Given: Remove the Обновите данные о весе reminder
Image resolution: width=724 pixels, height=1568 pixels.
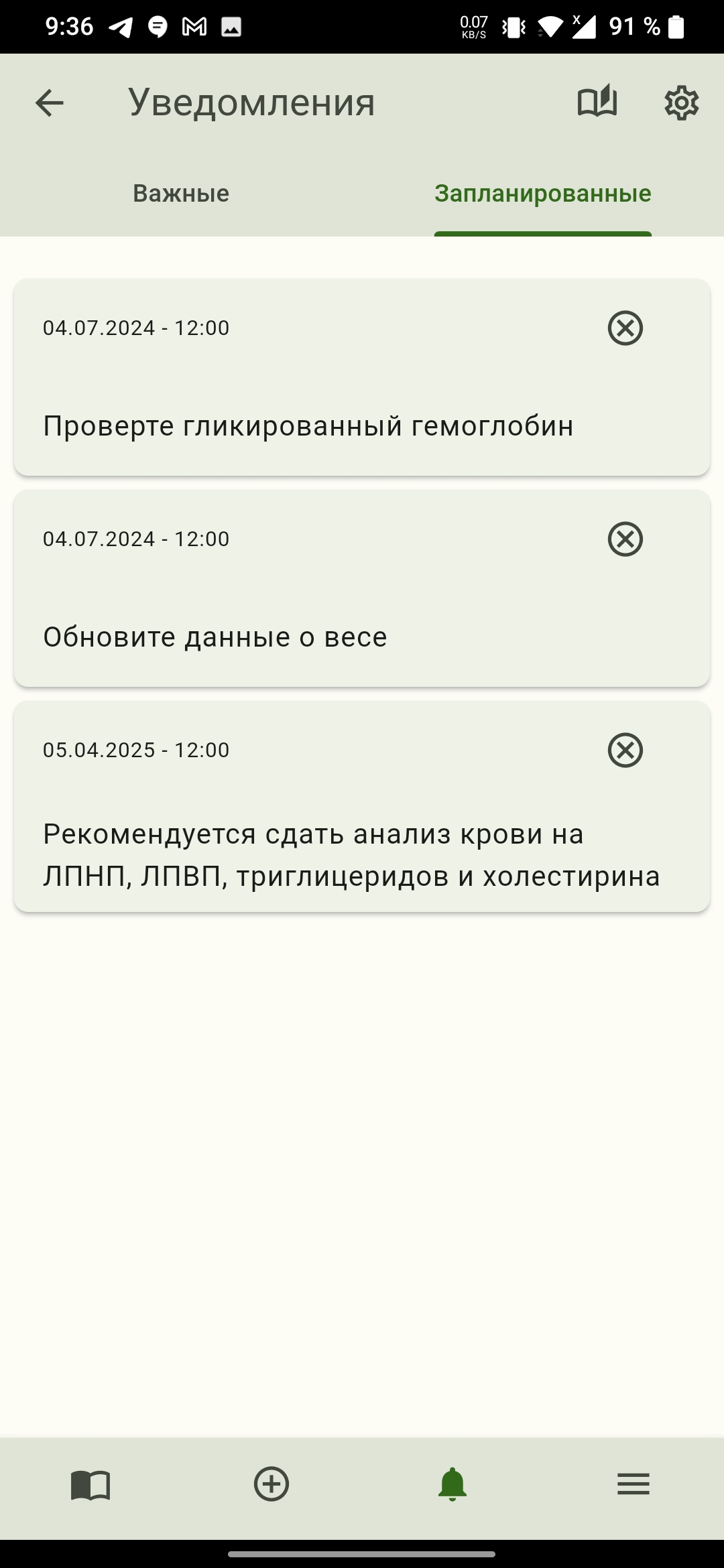Looking at the screenshot, I should click(625, 539).
